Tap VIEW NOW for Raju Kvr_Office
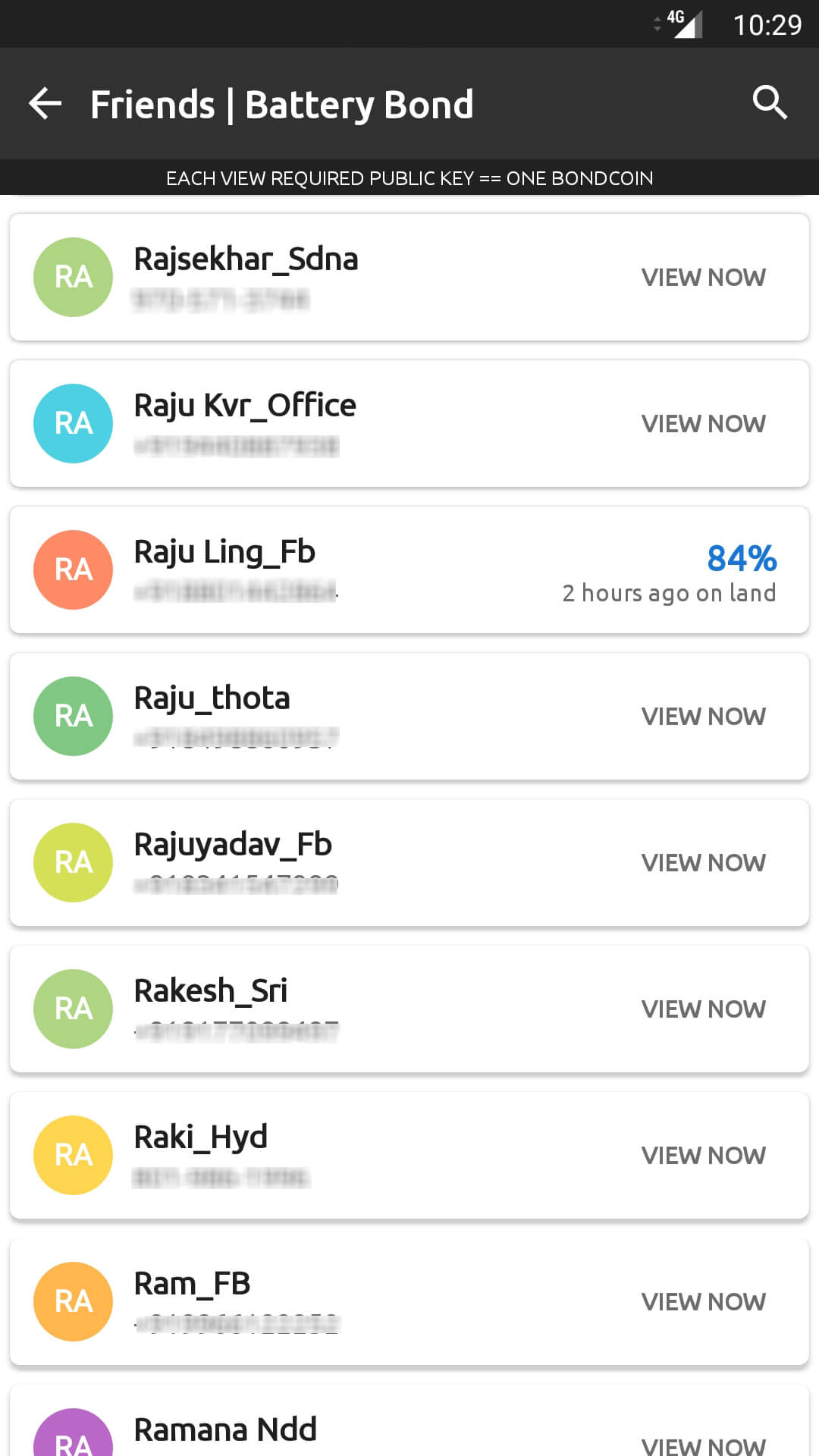 704,423
